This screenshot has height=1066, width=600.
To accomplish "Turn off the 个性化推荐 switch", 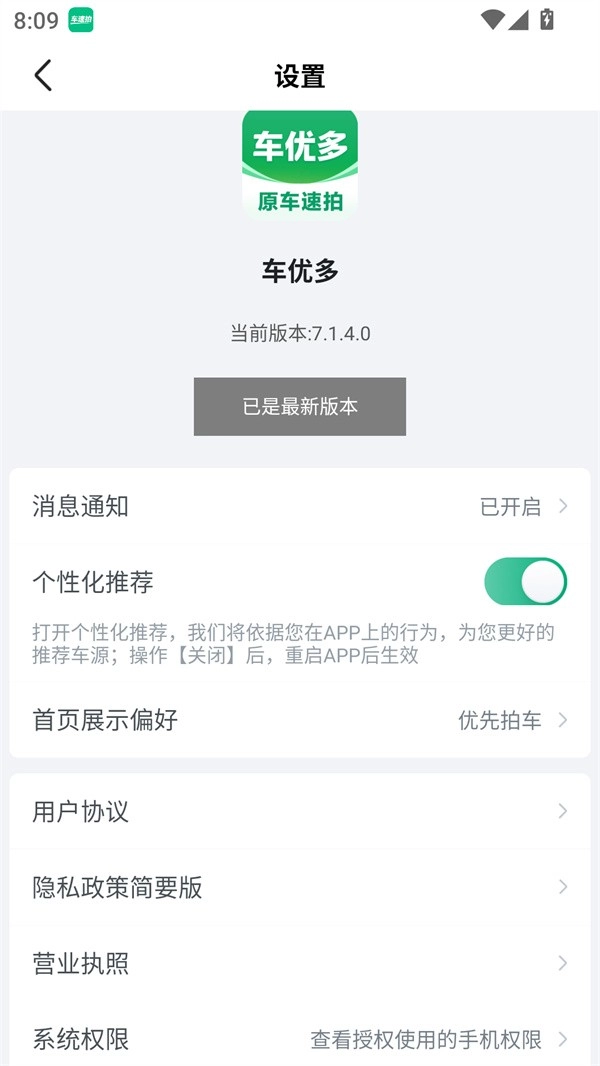I will pos(525,582).
